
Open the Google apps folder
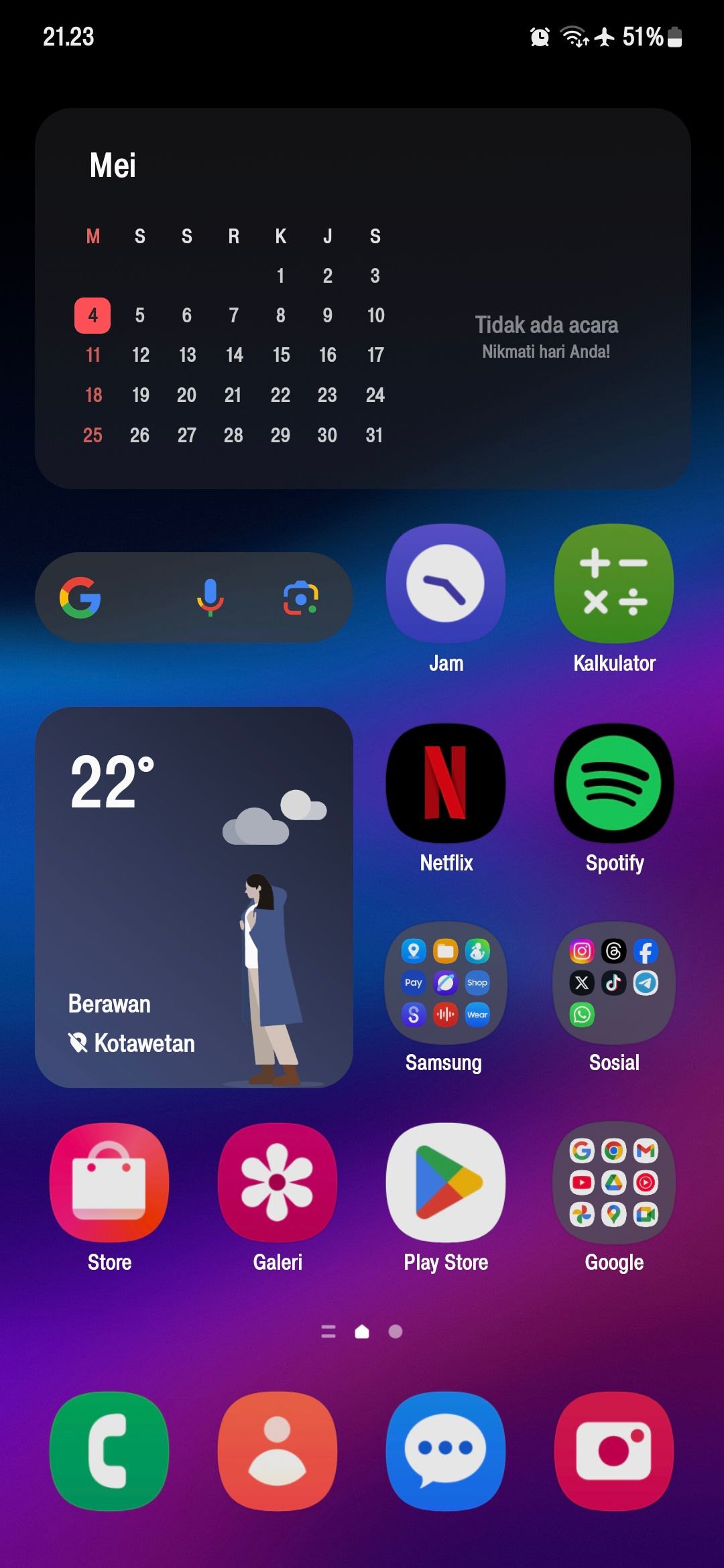coord(613,1183)
